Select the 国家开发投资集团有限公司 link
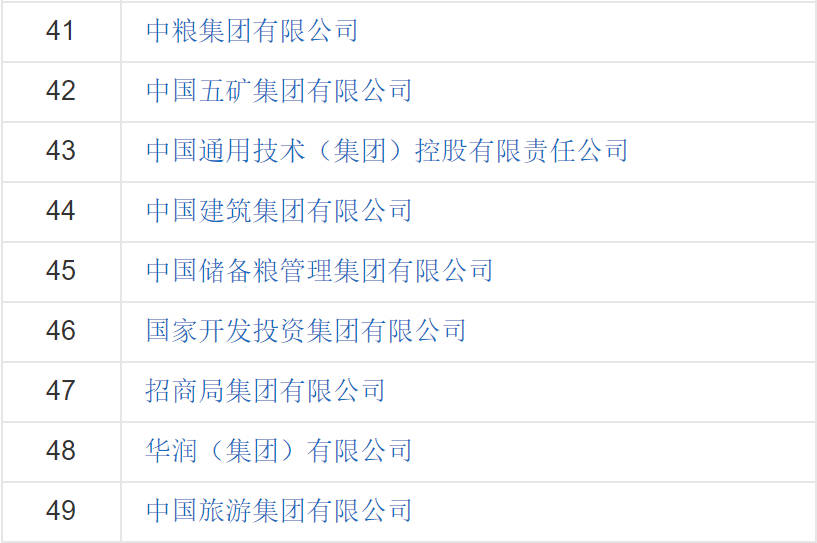The height and width of the screenshot is (543, 817). coord(306,331)
